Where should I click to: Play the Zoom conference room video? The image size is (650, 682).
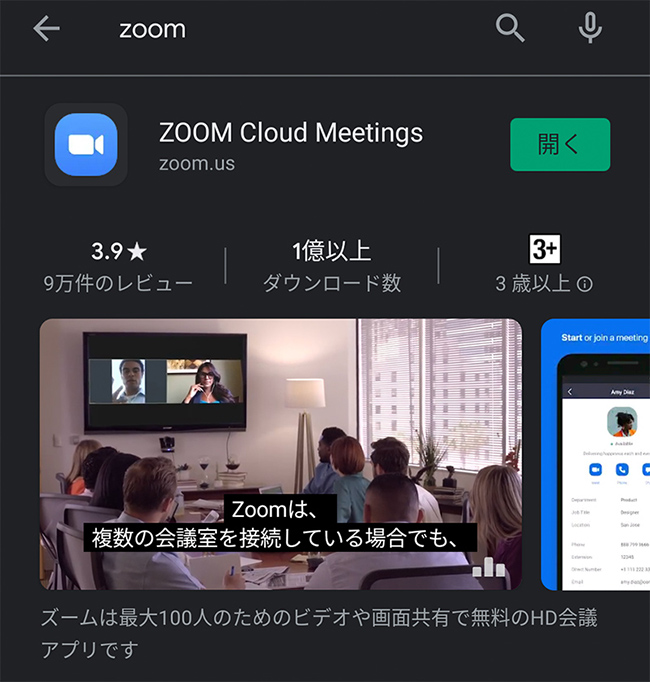[280, 454]
